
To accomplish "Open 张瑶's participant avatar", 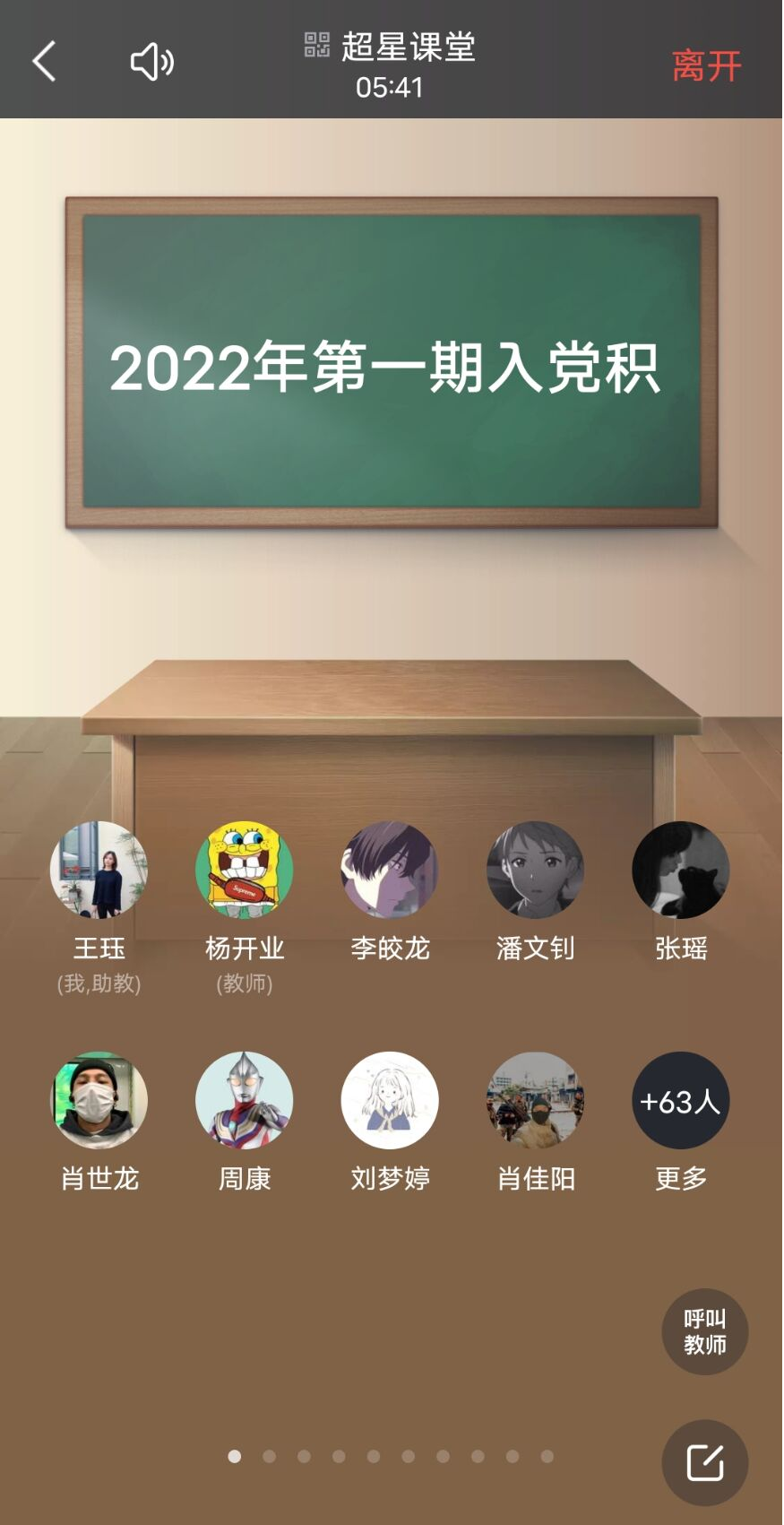I will (681, 870).
